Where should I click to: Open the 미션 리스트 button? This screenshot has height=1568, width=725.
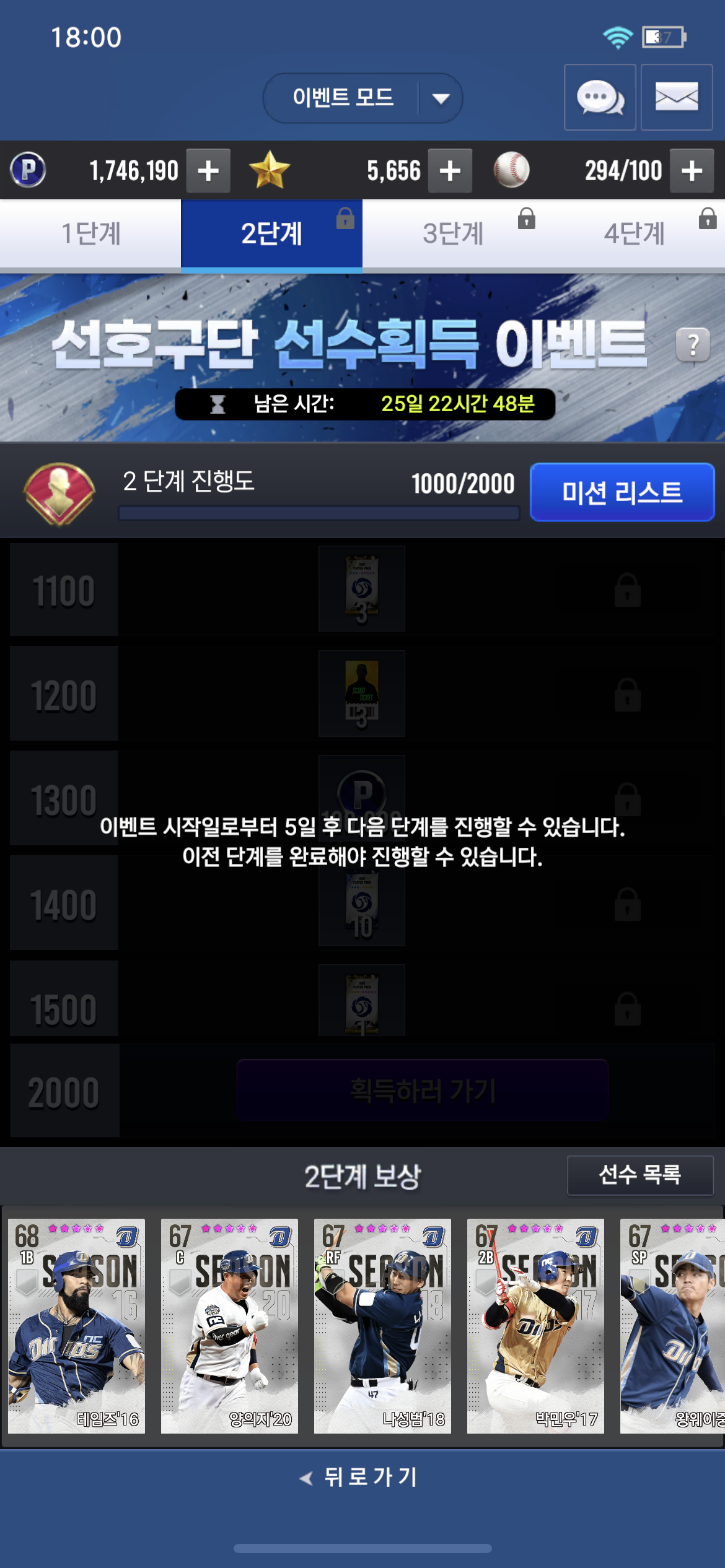pos(622,492)
